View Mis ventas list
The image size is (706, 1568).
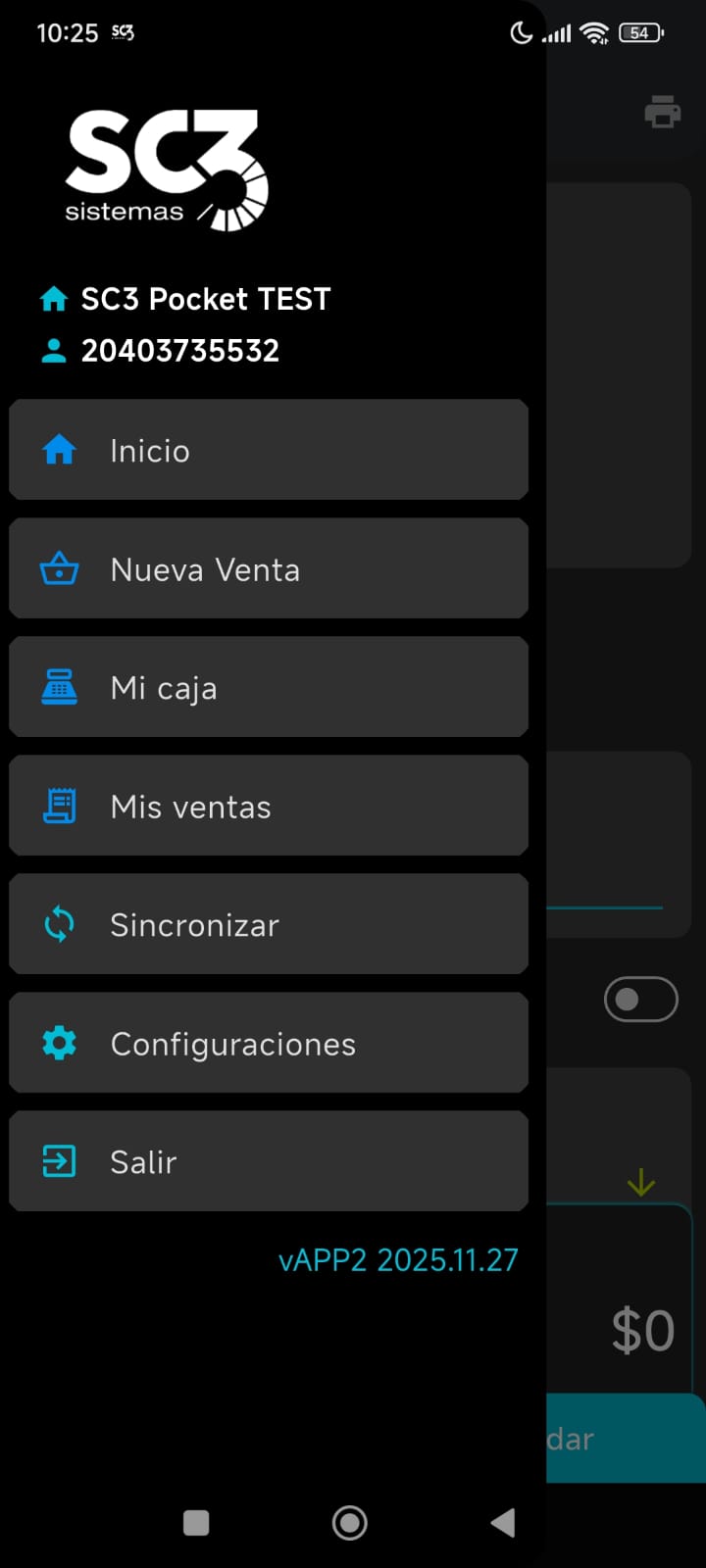pyautogui.click(x=268, y=807)
